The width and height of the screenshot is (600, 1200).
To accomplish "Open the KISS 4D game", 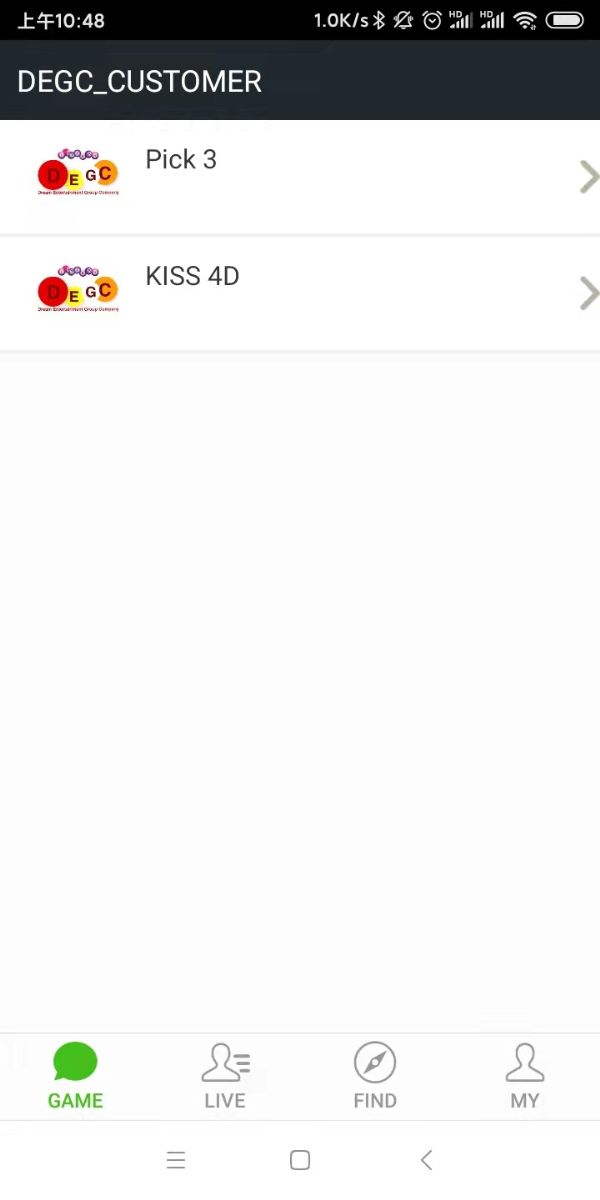I will click(300, 293).
